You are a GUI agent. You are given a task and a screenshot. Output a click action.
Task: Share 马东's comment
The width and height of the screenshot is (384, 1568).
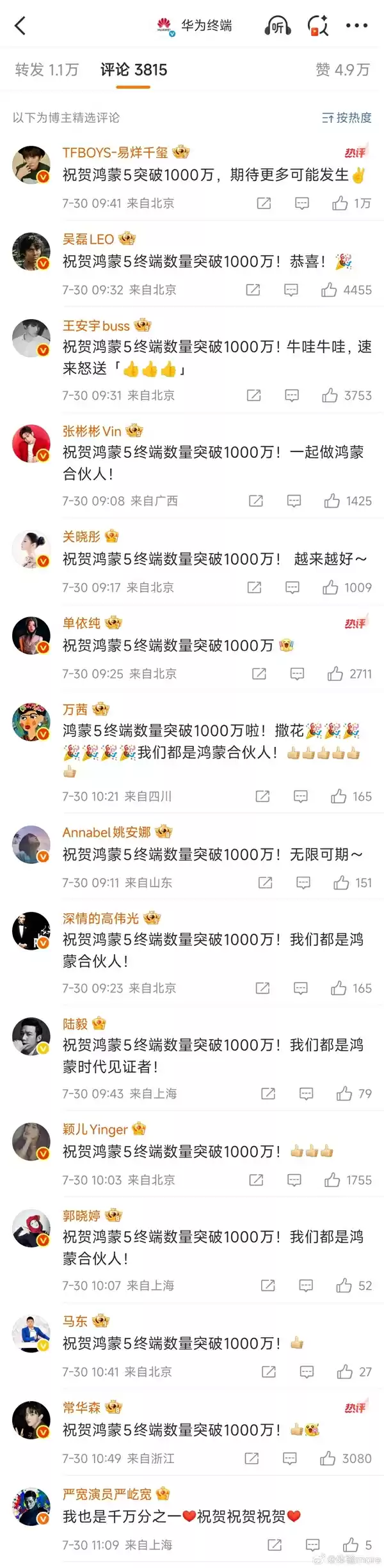[269, 1372]
